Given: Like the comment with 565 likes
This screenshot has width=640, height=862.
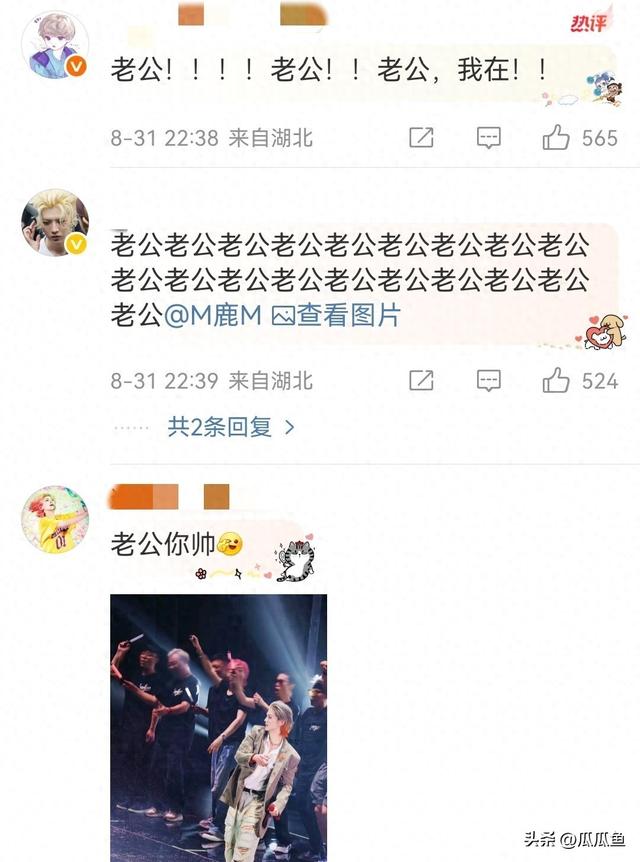Looking at the screenshot, I should 556,138.
